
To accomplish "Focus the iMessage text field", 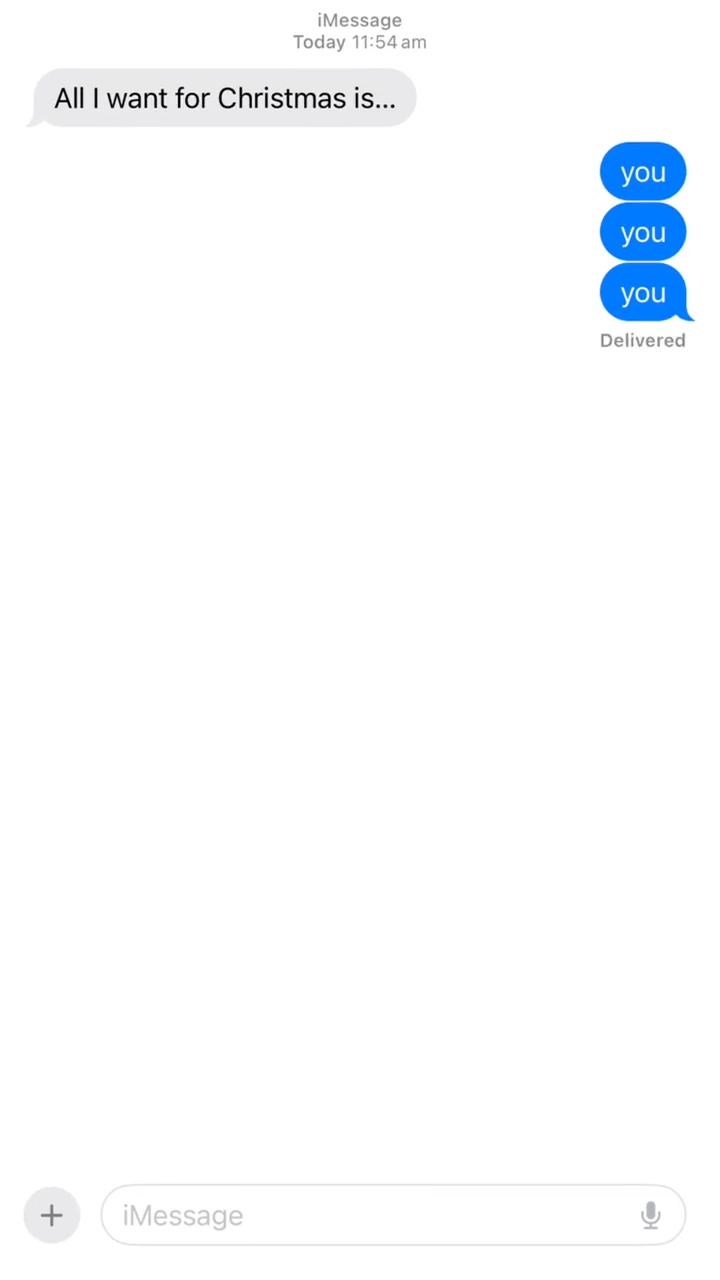I will (x=370, y=1215).
